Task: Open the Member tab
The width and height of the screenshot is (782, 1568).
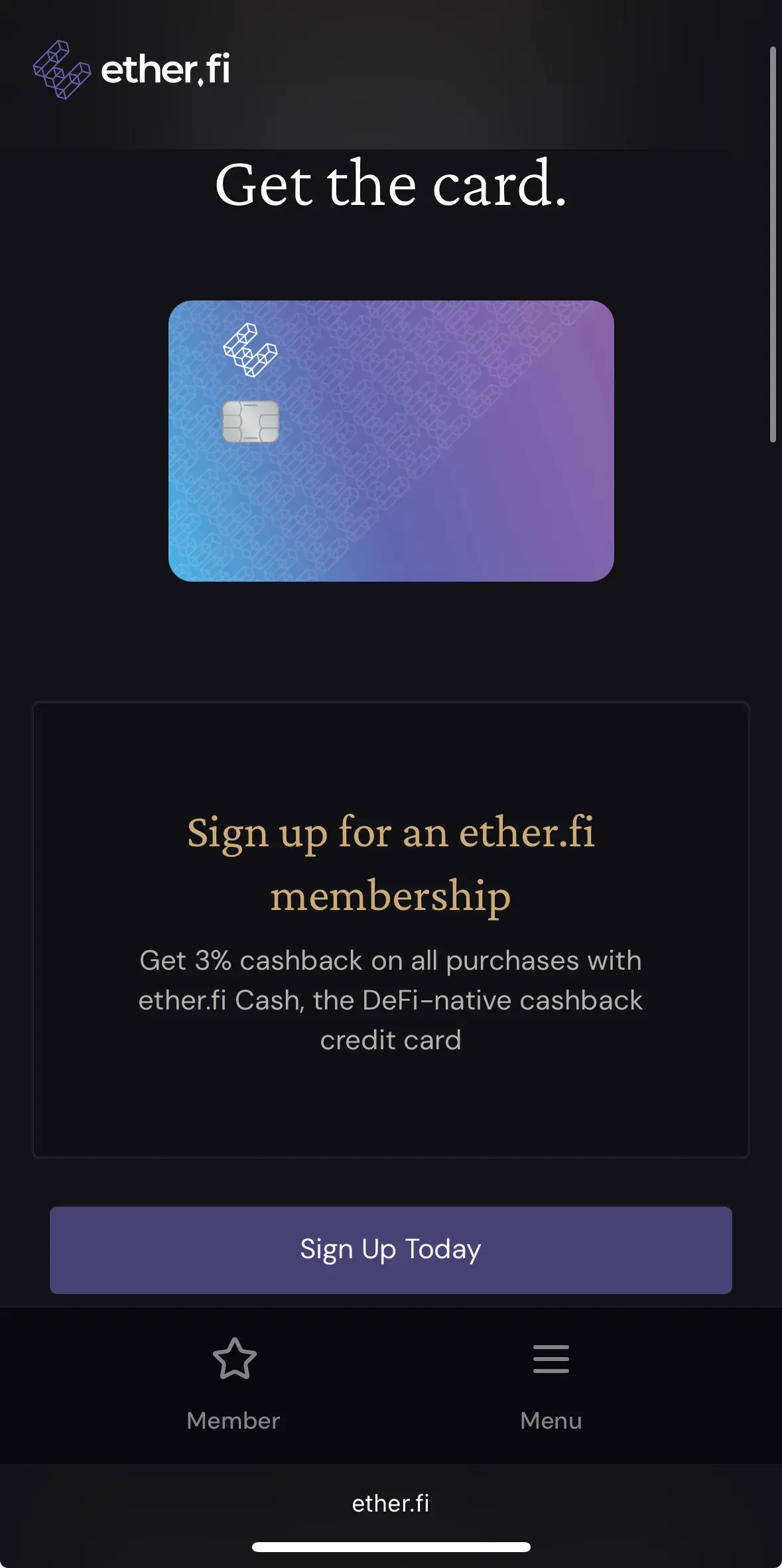Action: [x=233, y=1384]
